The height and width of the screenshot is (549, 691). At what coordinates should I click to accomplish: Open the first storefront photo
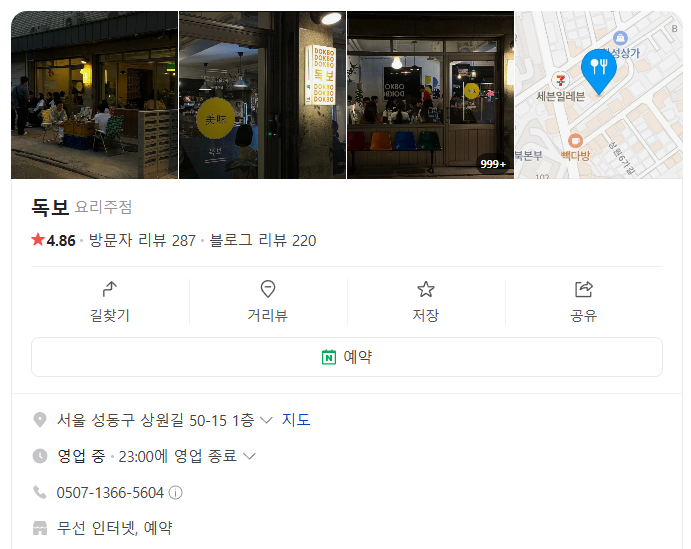tap(94, 95)
